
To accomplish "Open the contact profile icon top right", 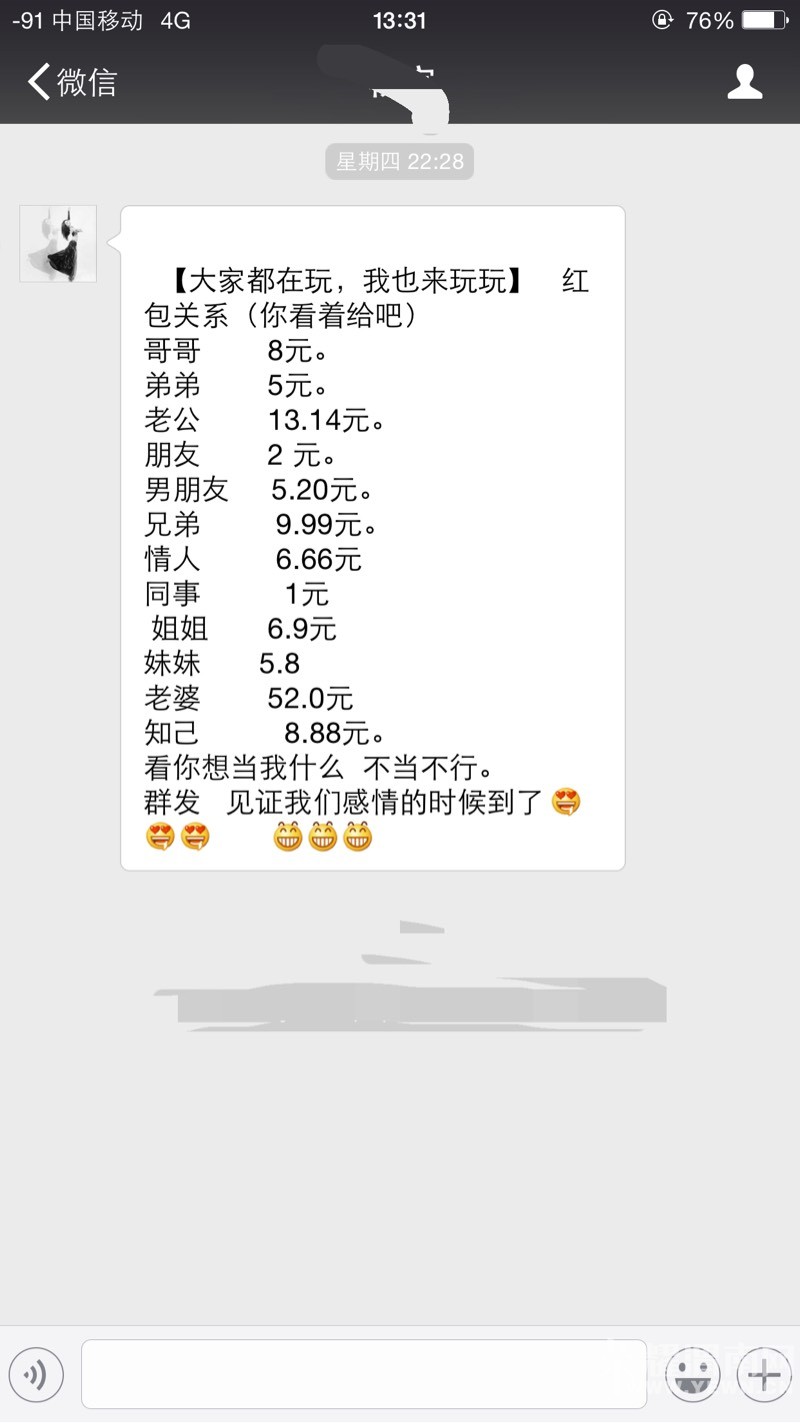I will click(x=745, y=83).
